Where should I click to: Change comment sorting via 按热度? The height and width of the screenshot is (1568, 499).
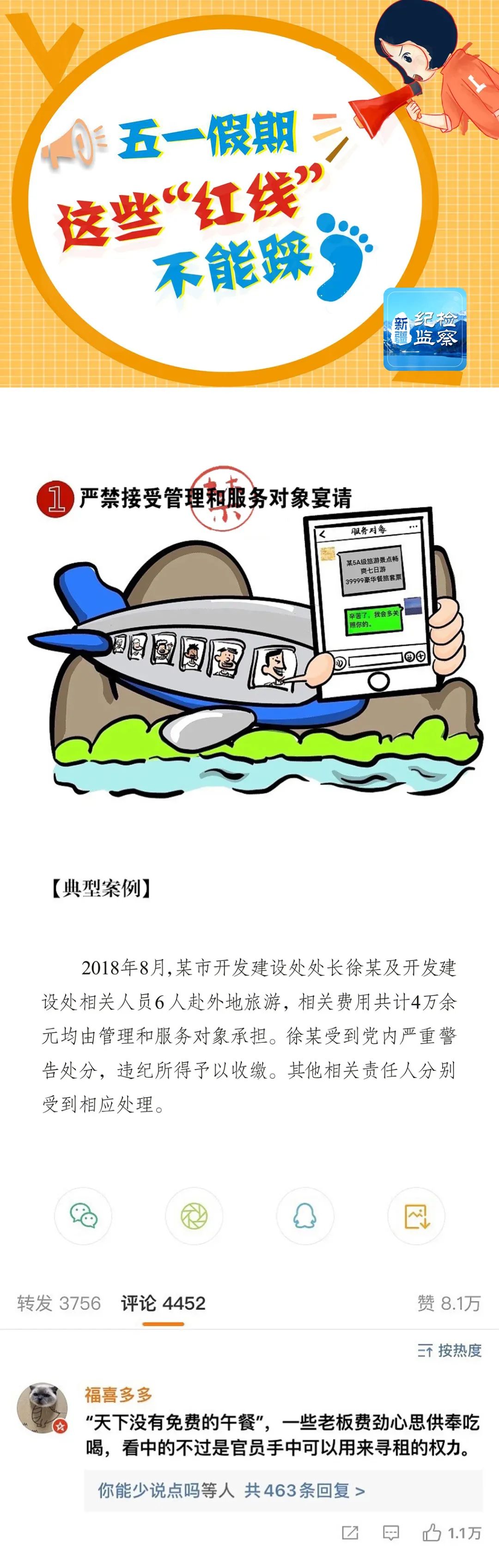(x=450, y=1350)
